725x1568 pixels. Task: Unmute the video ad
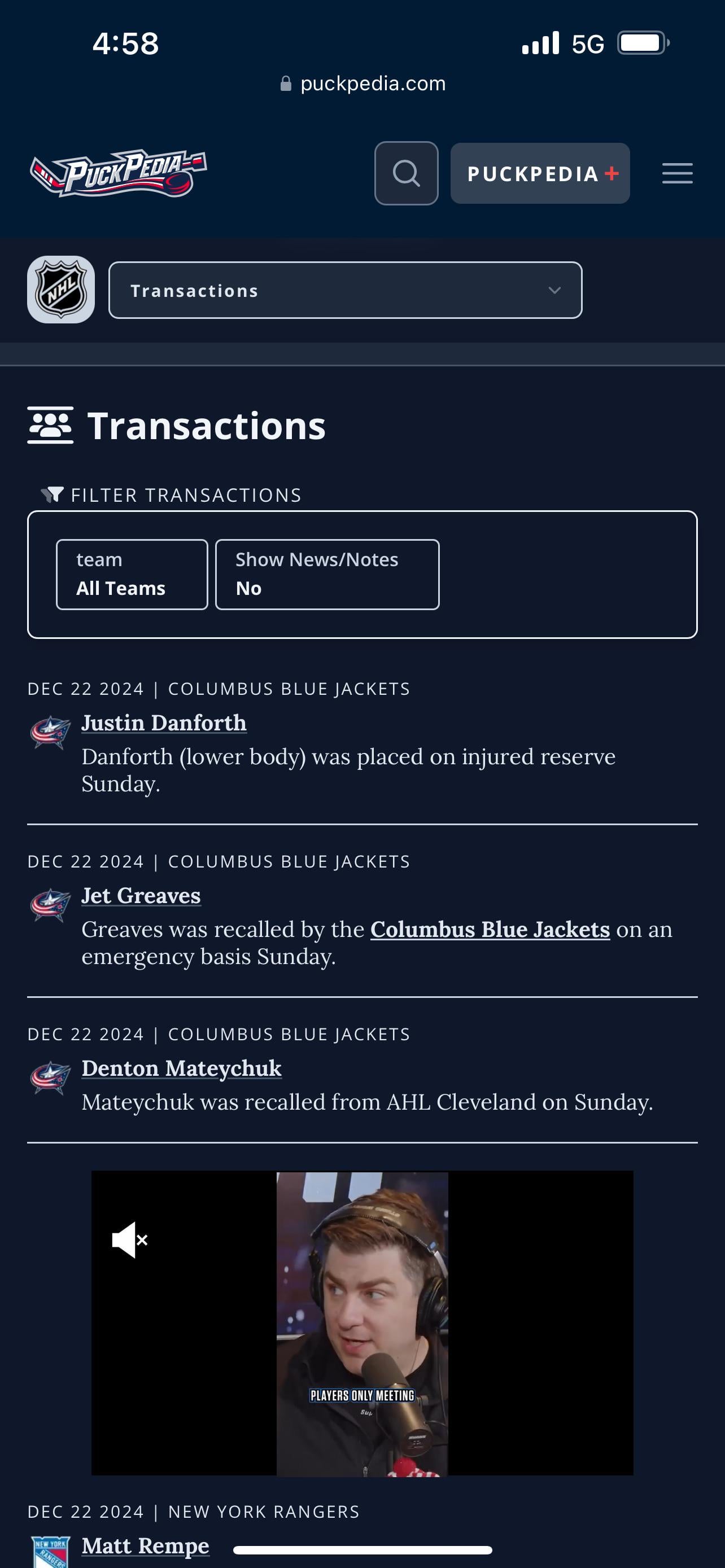point(130,1240)
